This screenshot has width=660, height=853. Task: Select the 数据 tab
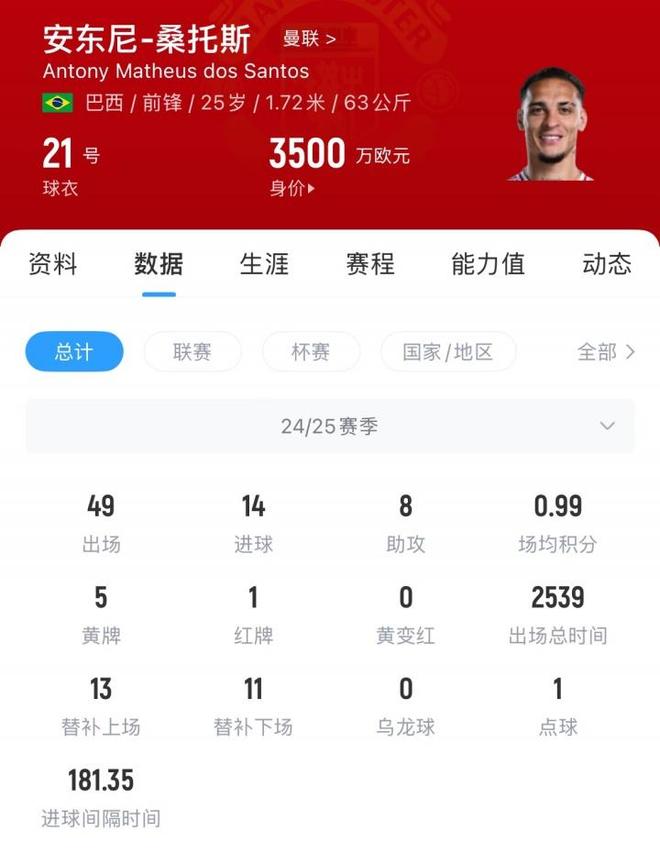159,264
